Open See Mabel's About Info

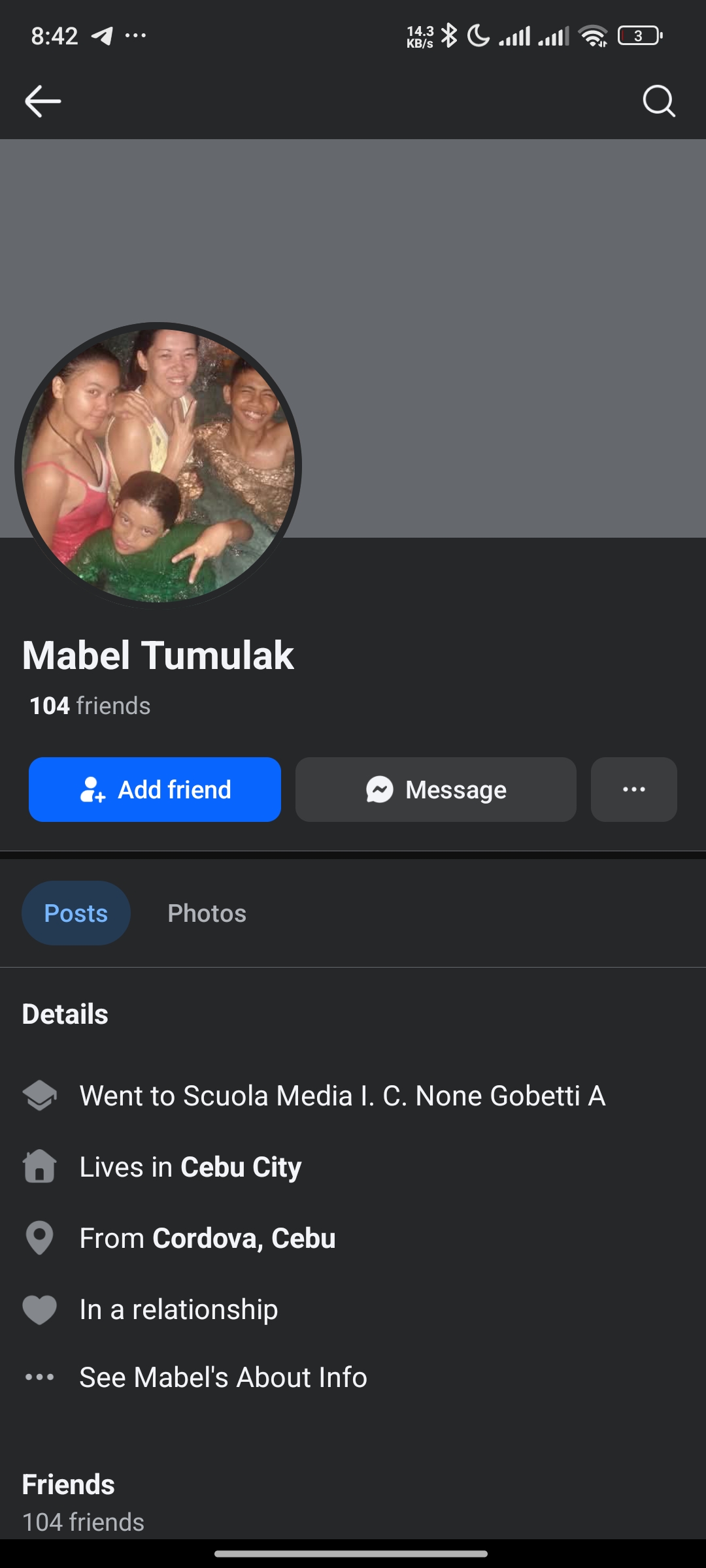tap(223, 1377)
